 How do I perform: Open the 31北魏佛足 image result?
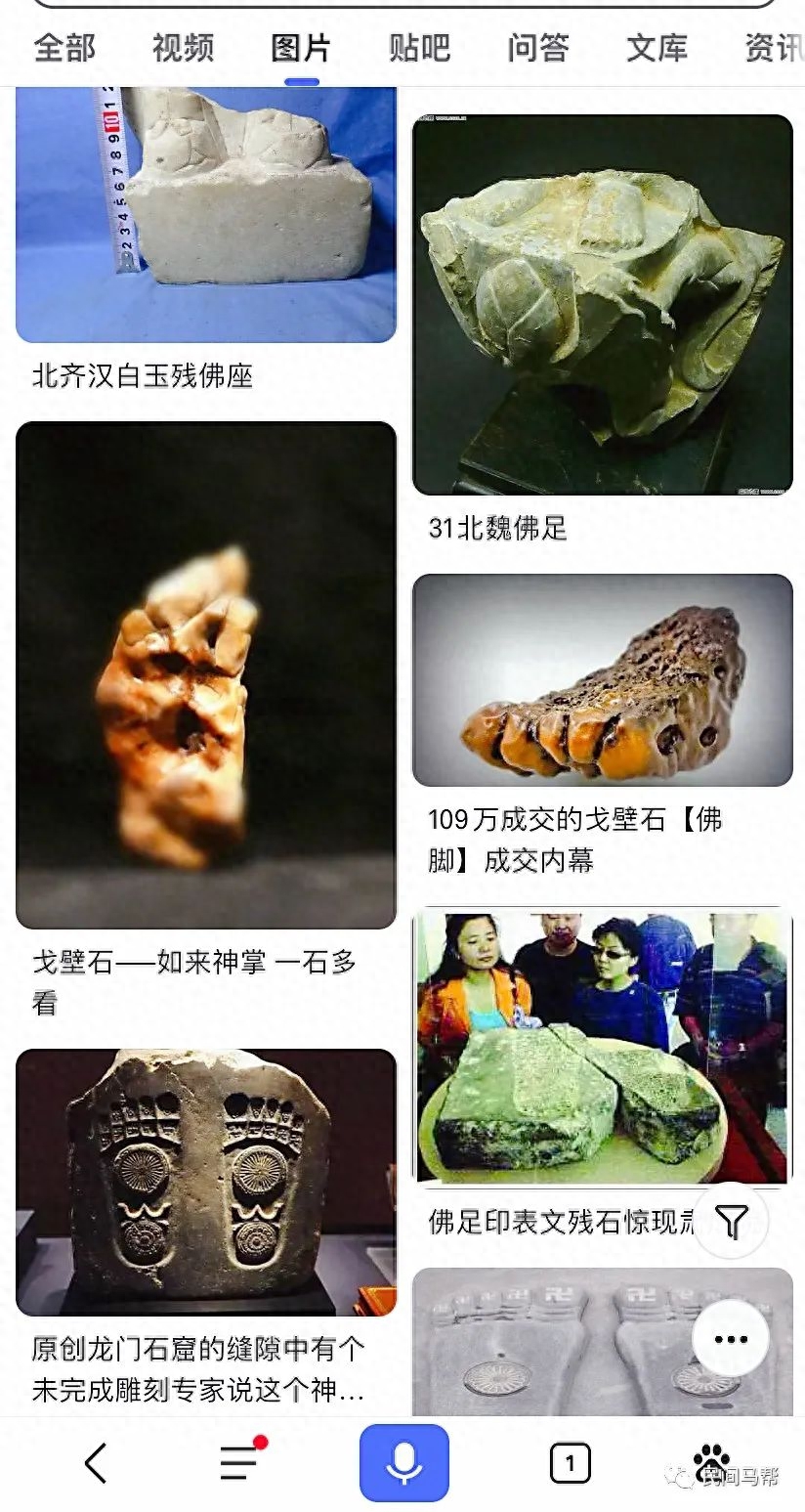pos(602,305)
